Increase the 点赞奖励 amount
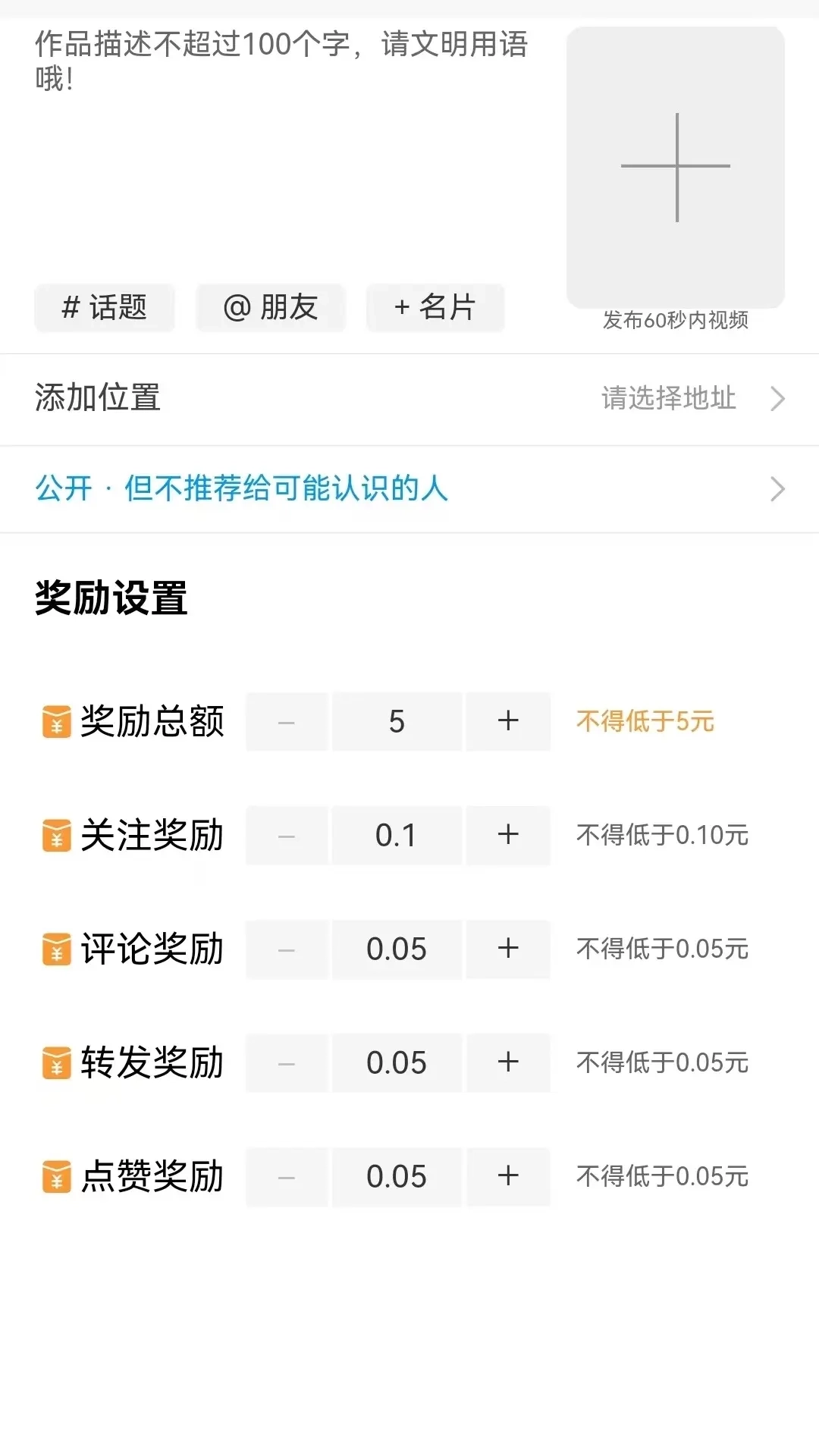Screen dimensions: 819x1456 click(508, 1176)
